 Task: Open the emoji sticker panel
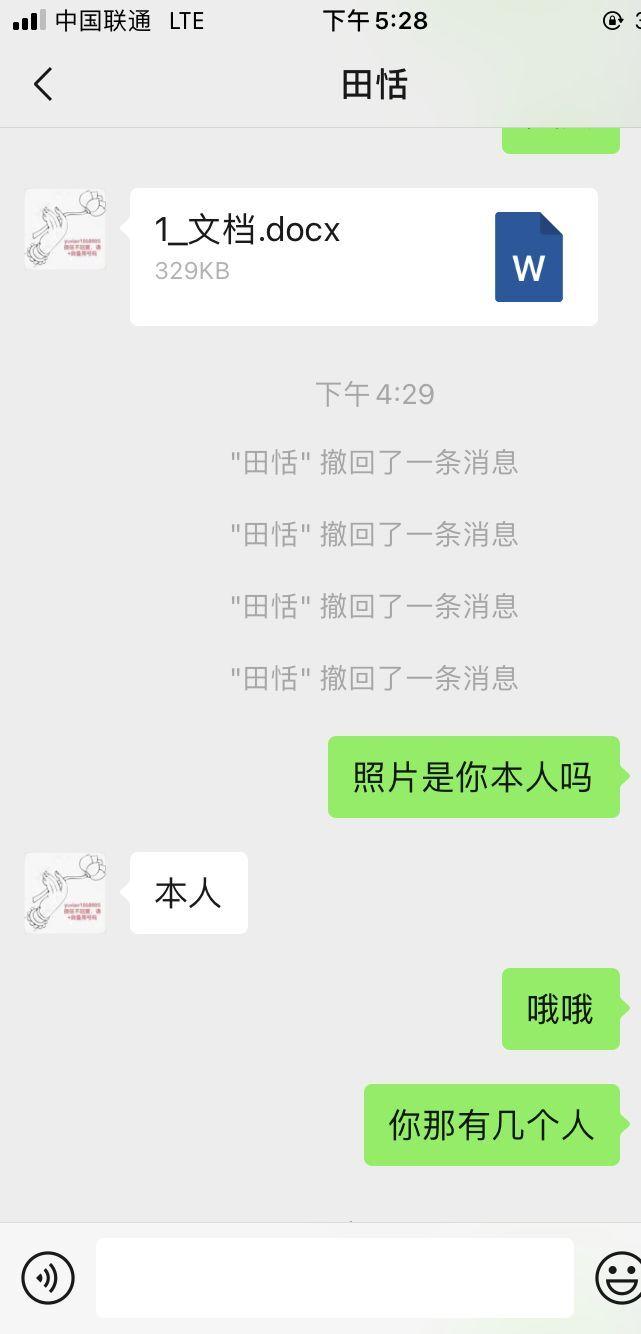tap(619, 1277)
